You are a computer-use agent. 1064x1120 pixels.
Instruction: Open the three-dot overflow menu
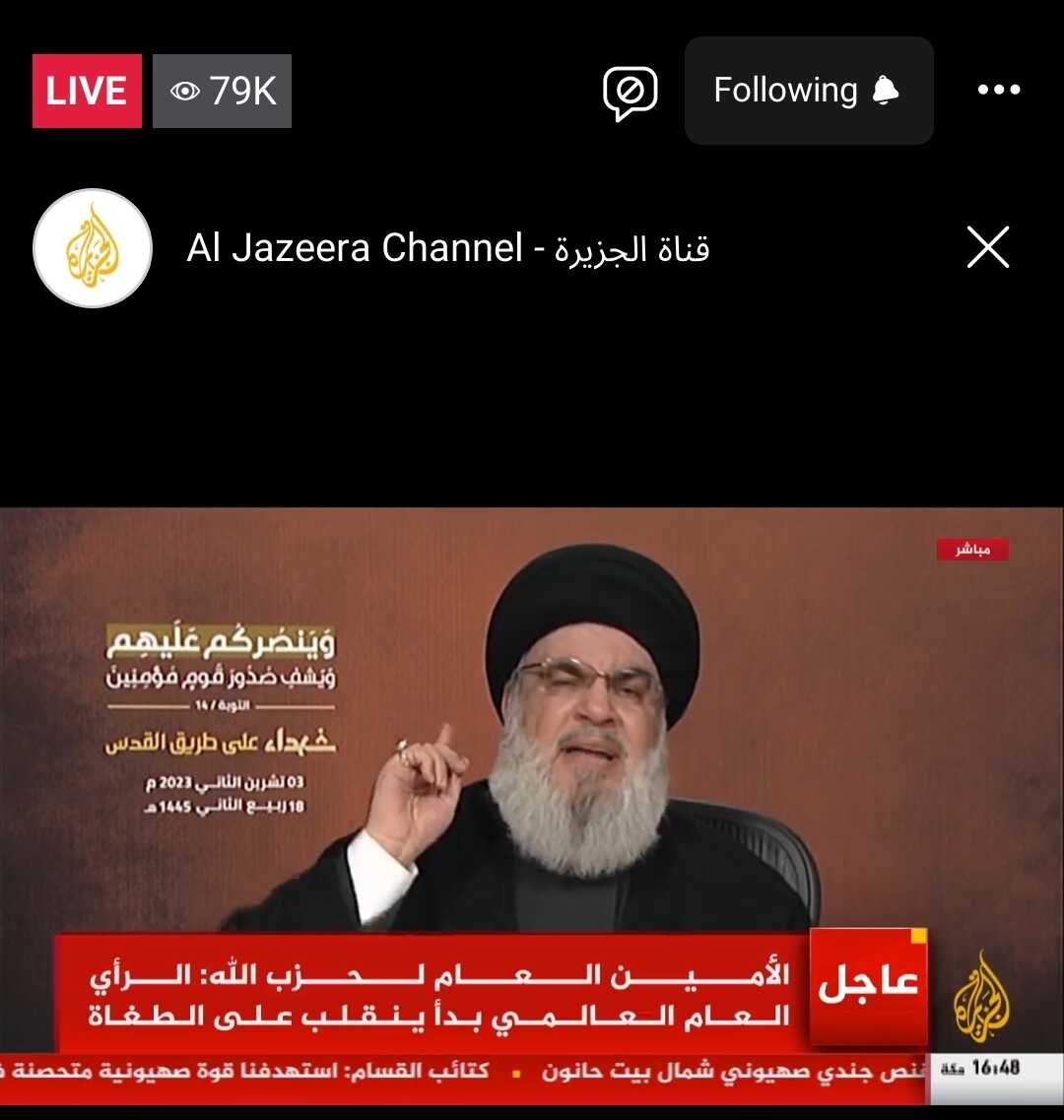point(998,91)
